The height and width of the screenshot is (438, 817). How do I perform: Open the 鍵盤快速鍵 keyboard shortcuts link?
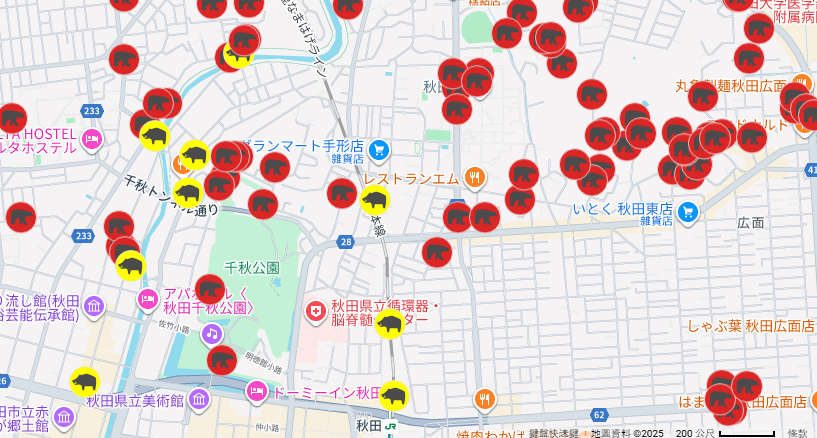[555, 433]
